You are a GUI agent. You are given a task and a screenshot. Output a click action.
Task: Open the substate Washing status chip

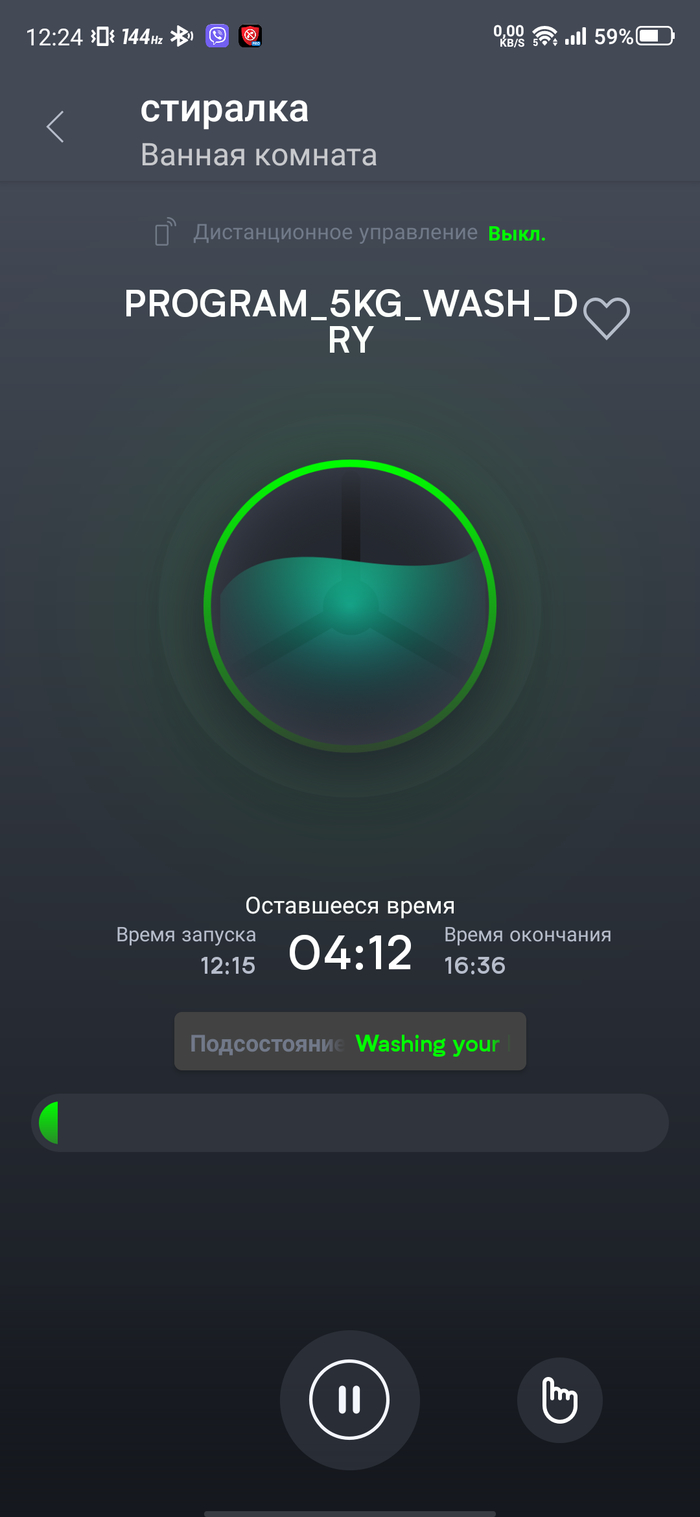point(350,1043)
